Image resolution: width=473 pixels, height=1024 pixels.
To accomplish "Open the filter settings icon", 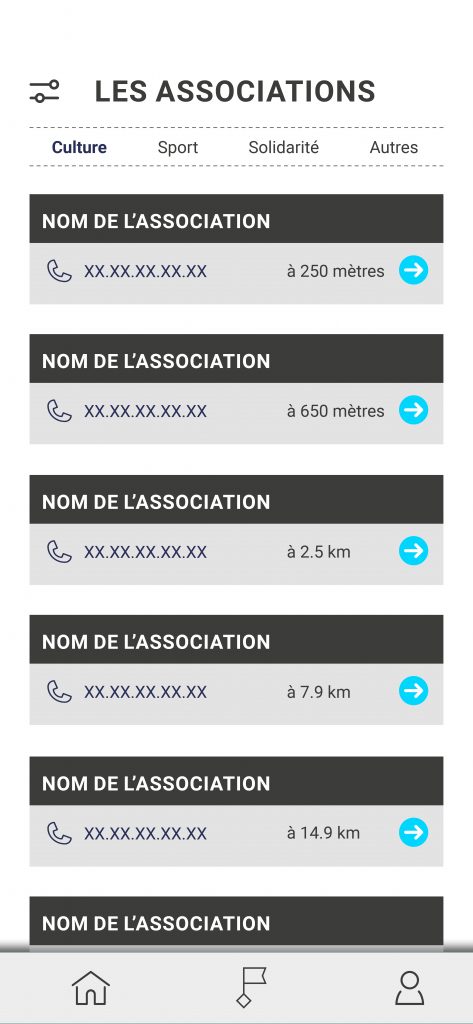I will (x=44, y=91).
